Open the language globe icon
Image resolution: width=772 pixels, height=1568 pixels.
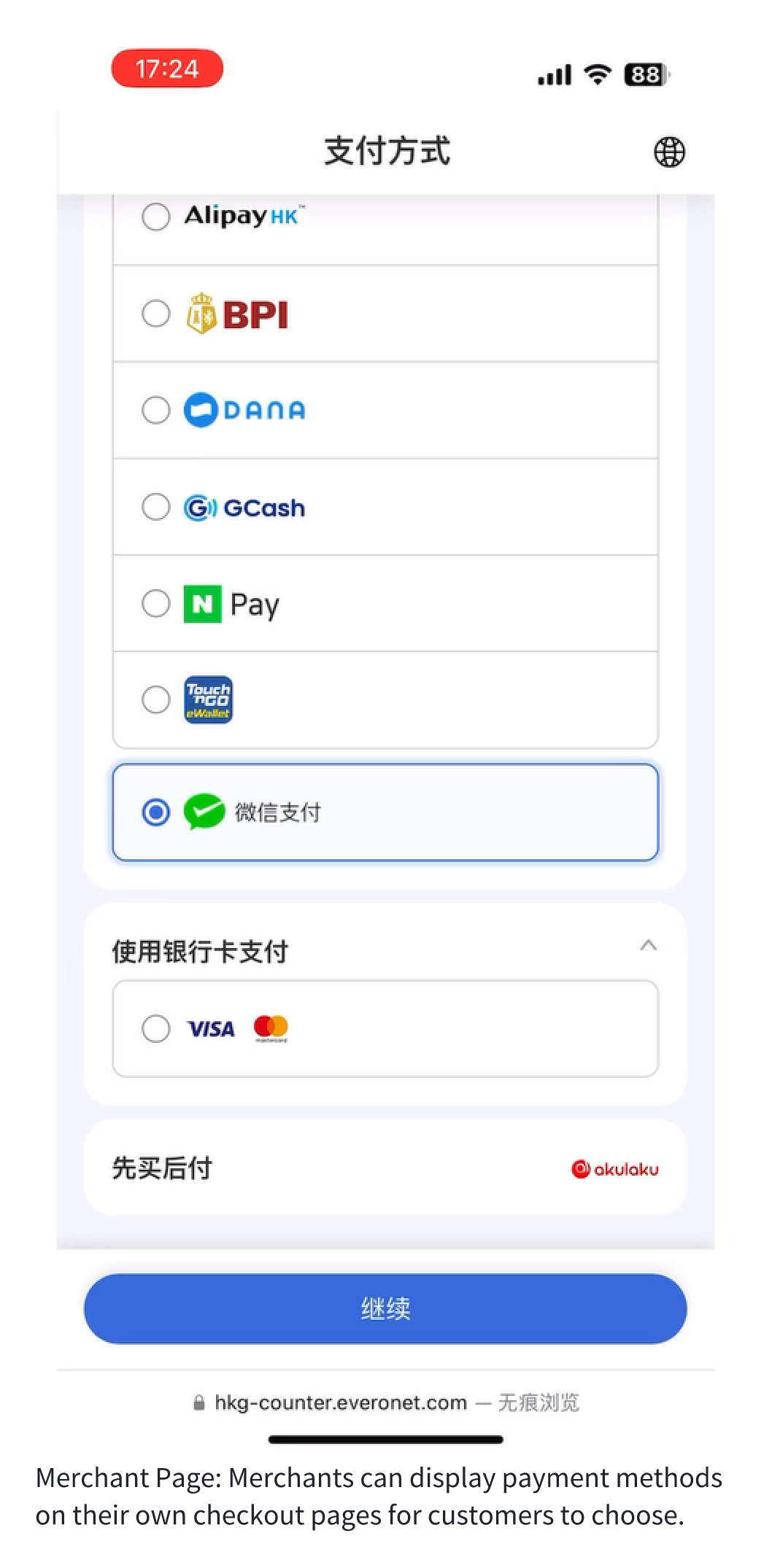669,152
